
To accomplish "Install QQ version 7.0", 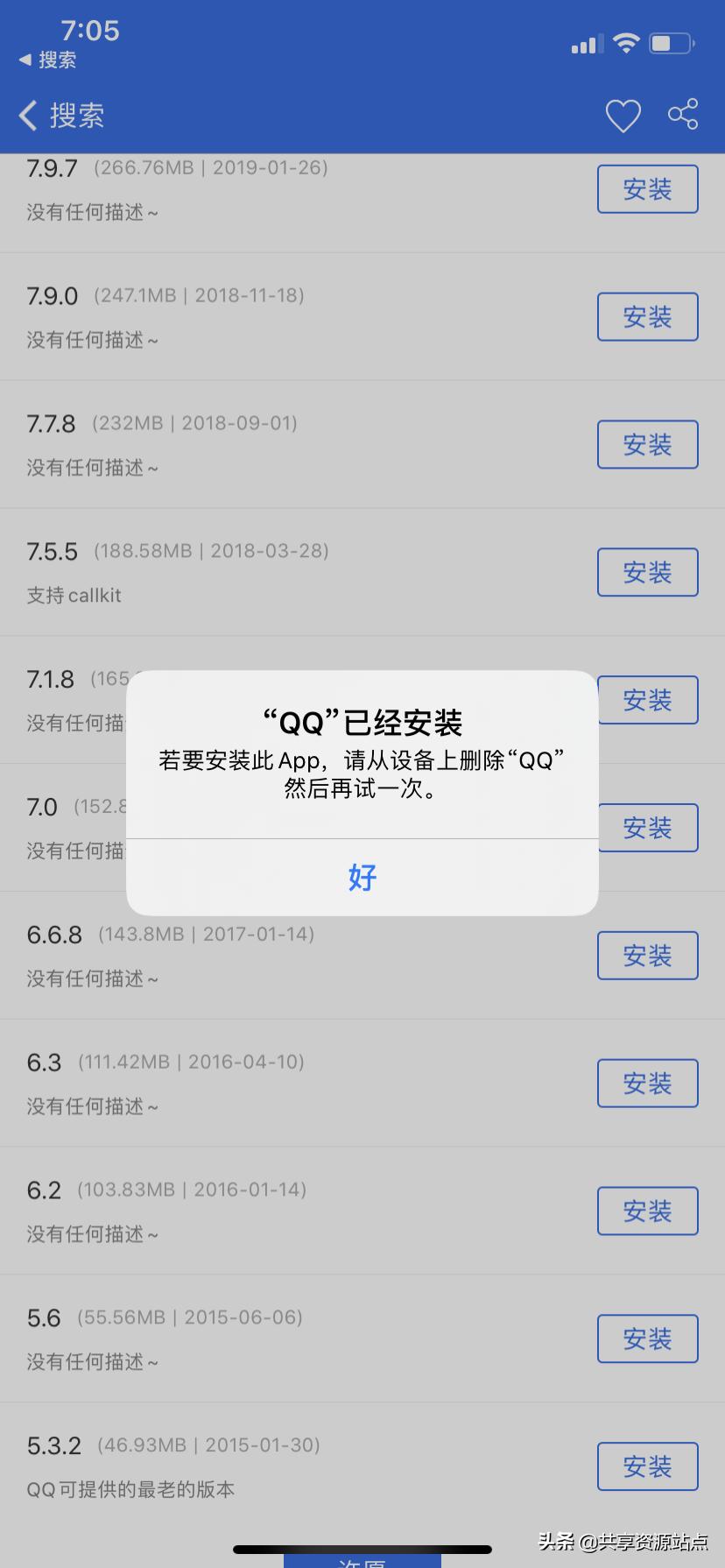I will pos(647,828).
